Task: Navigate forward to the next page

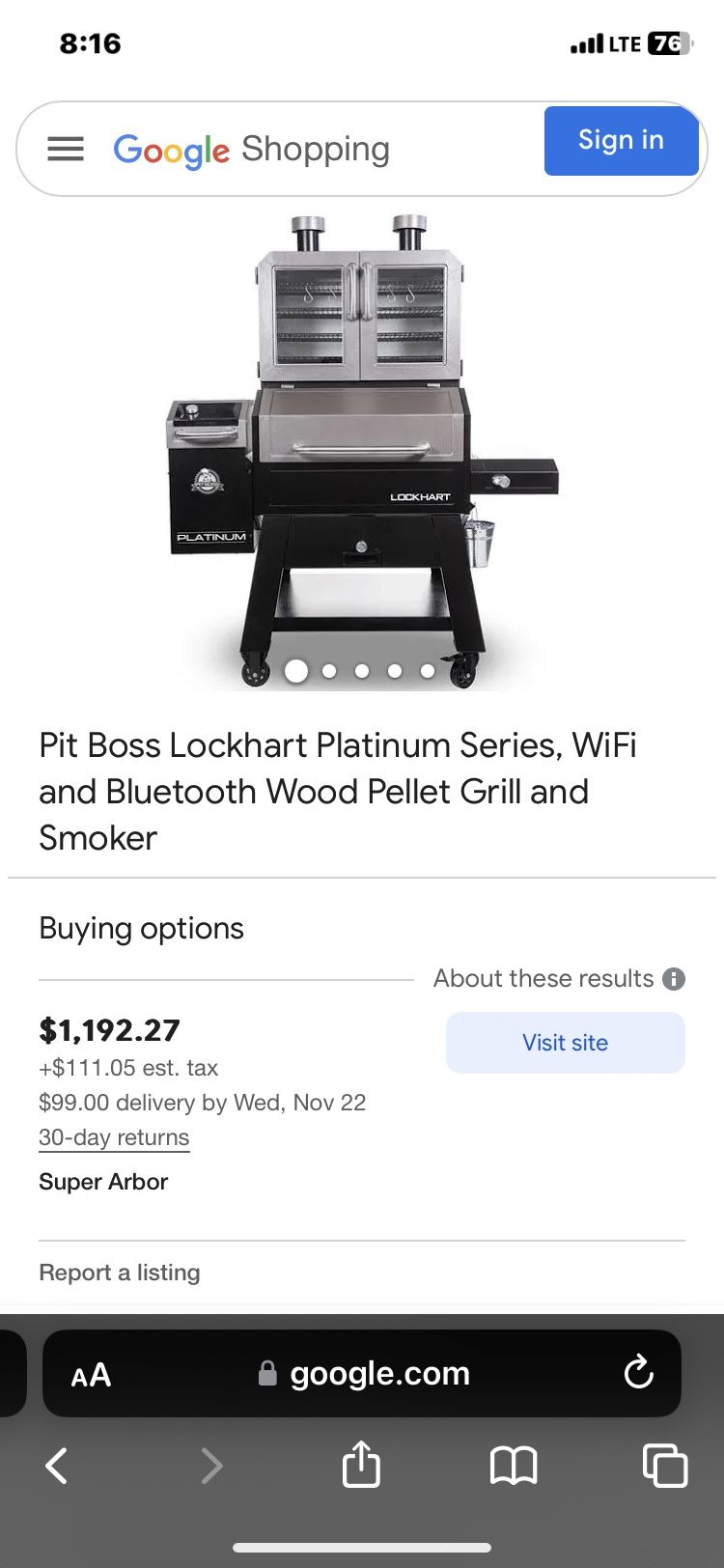Action: (x=211, y=1465)
